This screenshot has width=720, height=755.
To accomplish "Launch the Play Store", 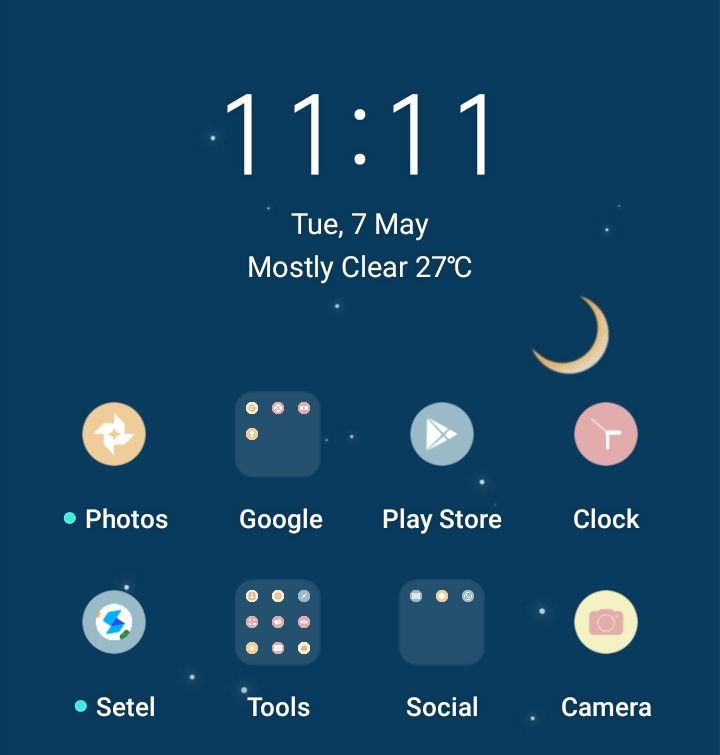I will tap(442, 435).
